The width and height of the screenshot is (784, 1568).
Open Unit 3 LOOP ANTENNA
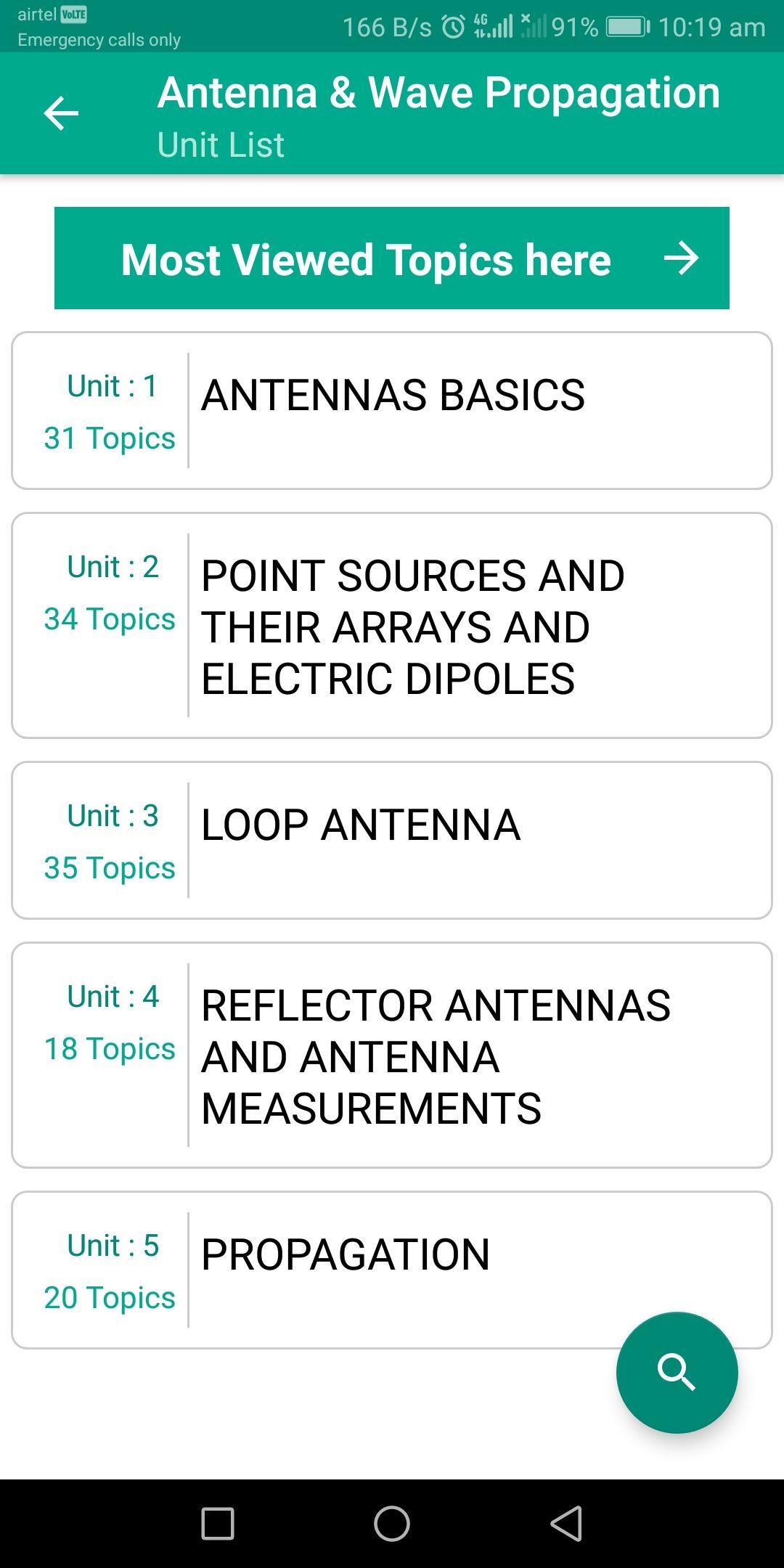click(x=392, y=840)
